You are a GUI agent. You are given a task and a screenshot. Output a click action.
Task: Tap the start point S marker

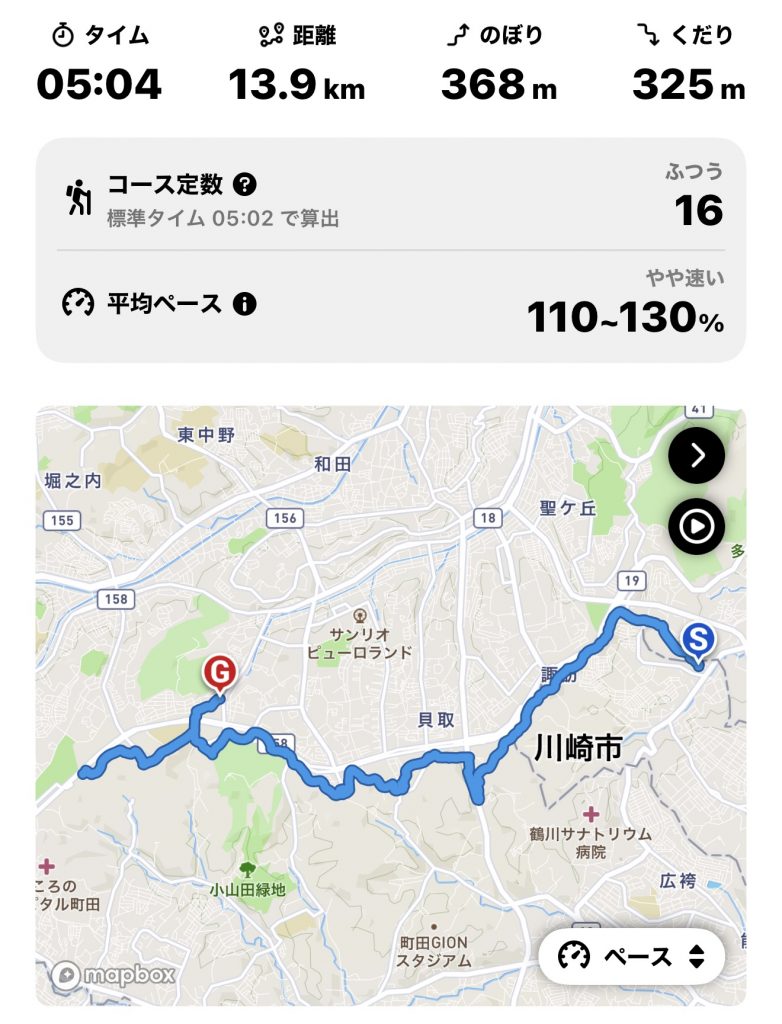pos(698,639)
